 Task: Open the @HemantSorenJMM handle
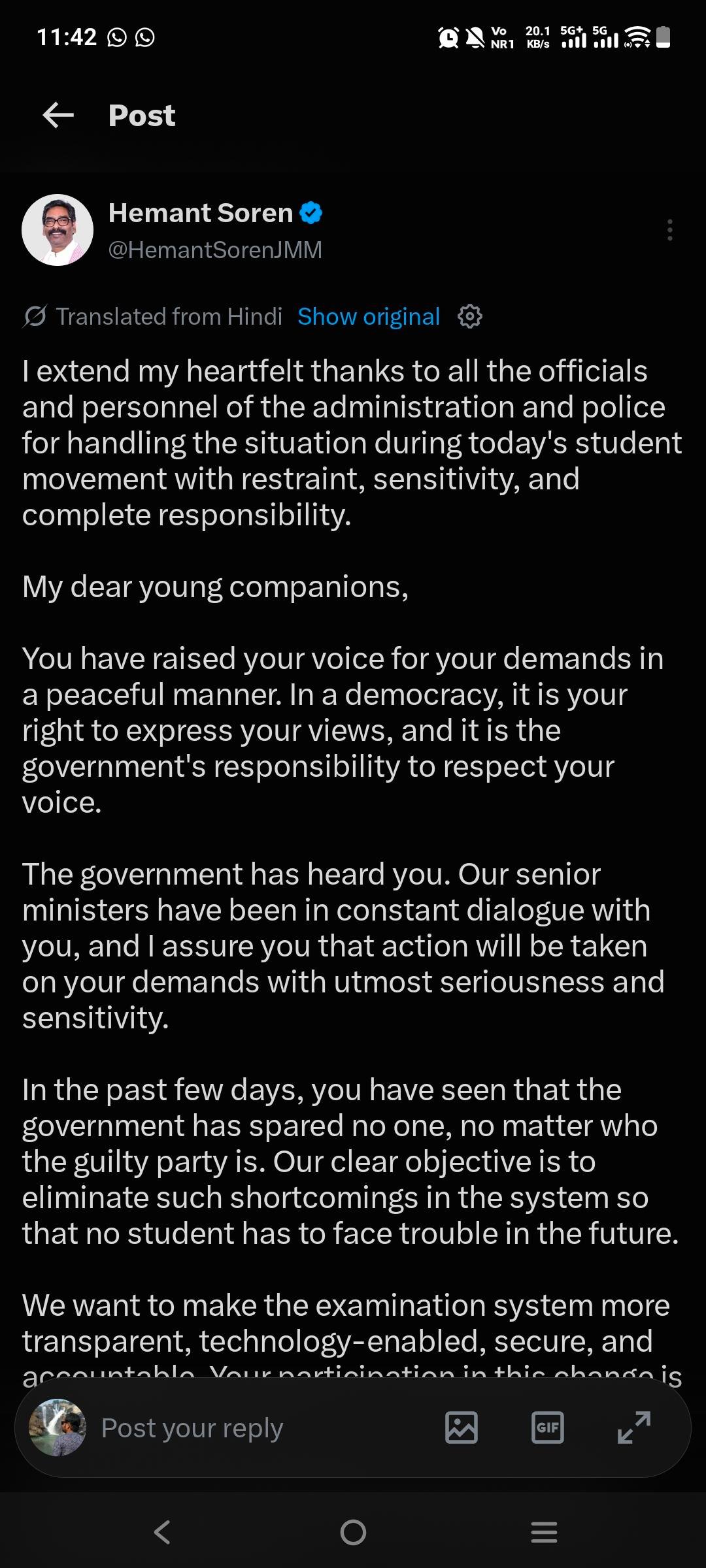215,250
